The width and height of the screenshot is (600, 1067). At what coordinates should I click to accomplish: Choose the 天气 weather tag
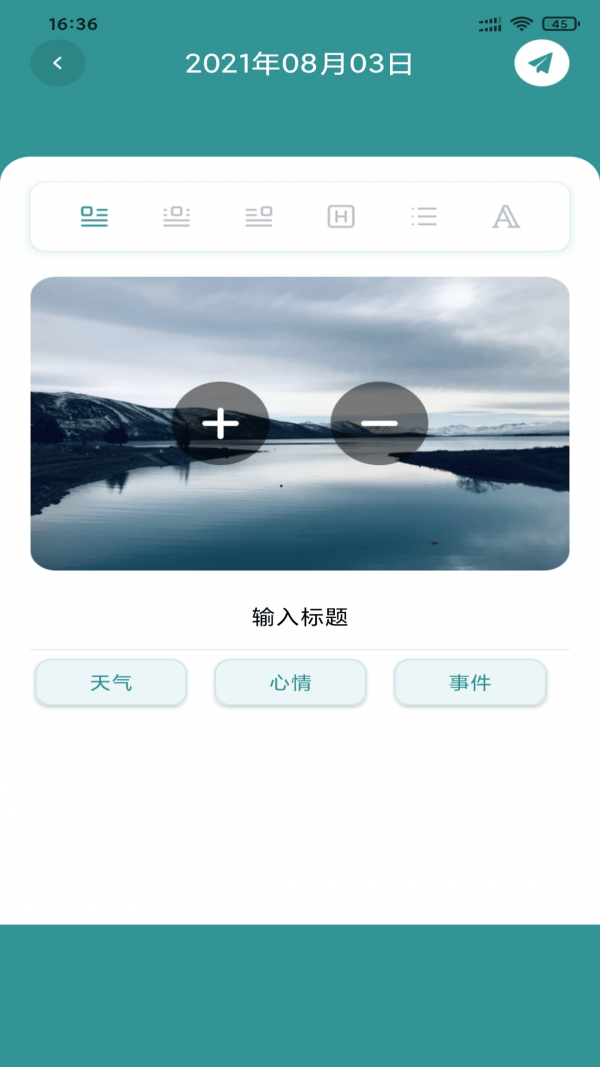tap(111, 683)
